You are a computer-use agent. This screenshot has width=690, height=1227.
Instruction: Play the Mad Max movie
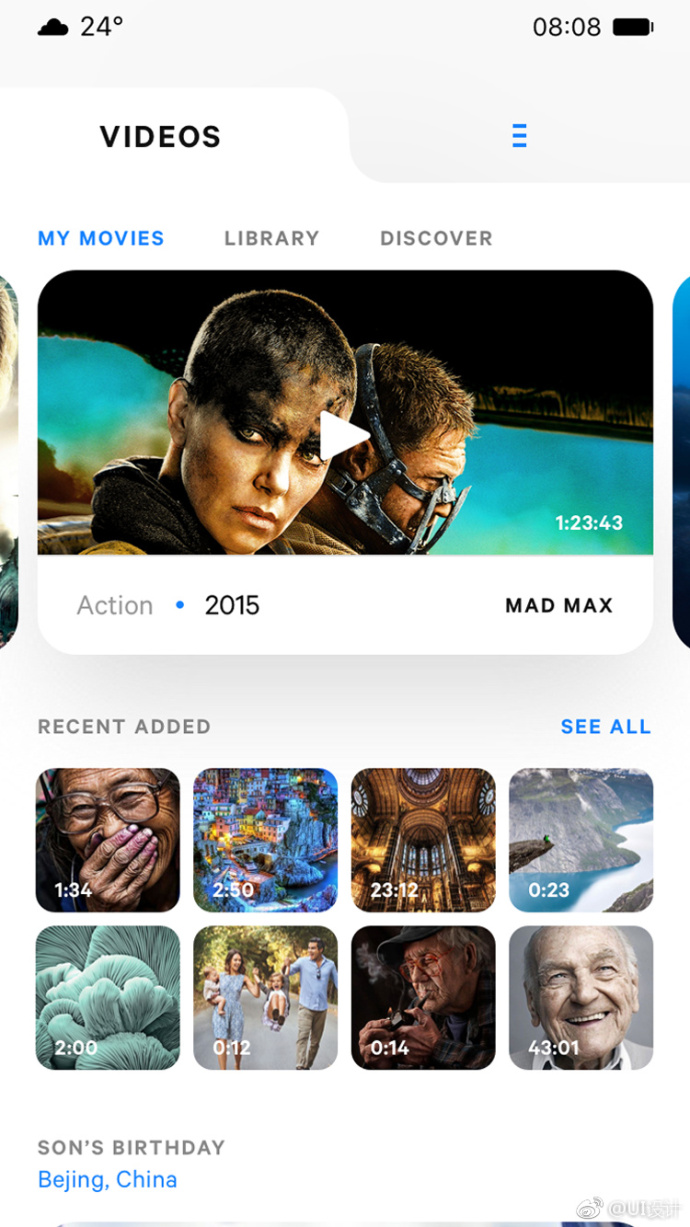(x=343, y=435)
